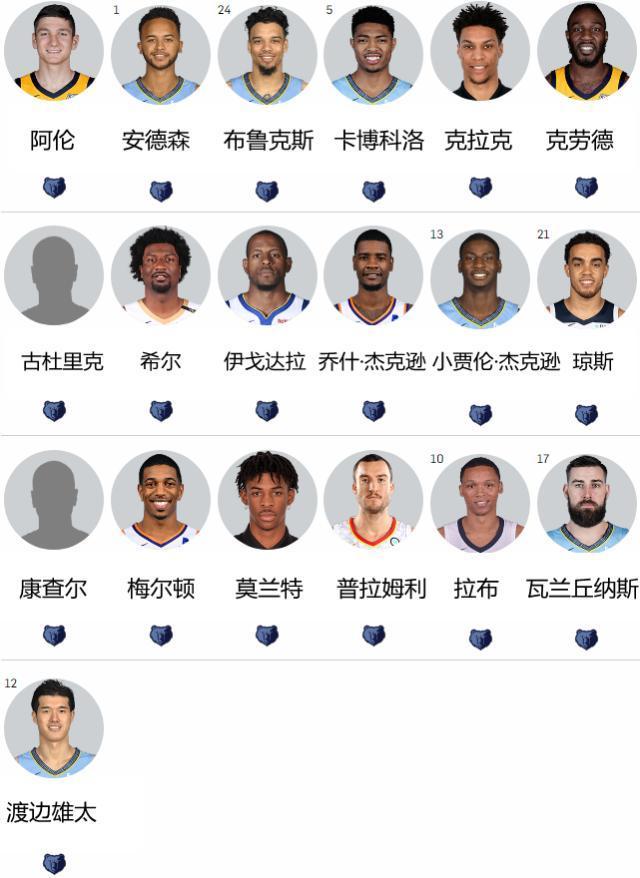Open 卡博科洛's profile
Viewport: 640px width, 878px height.
tap(373, 54)
